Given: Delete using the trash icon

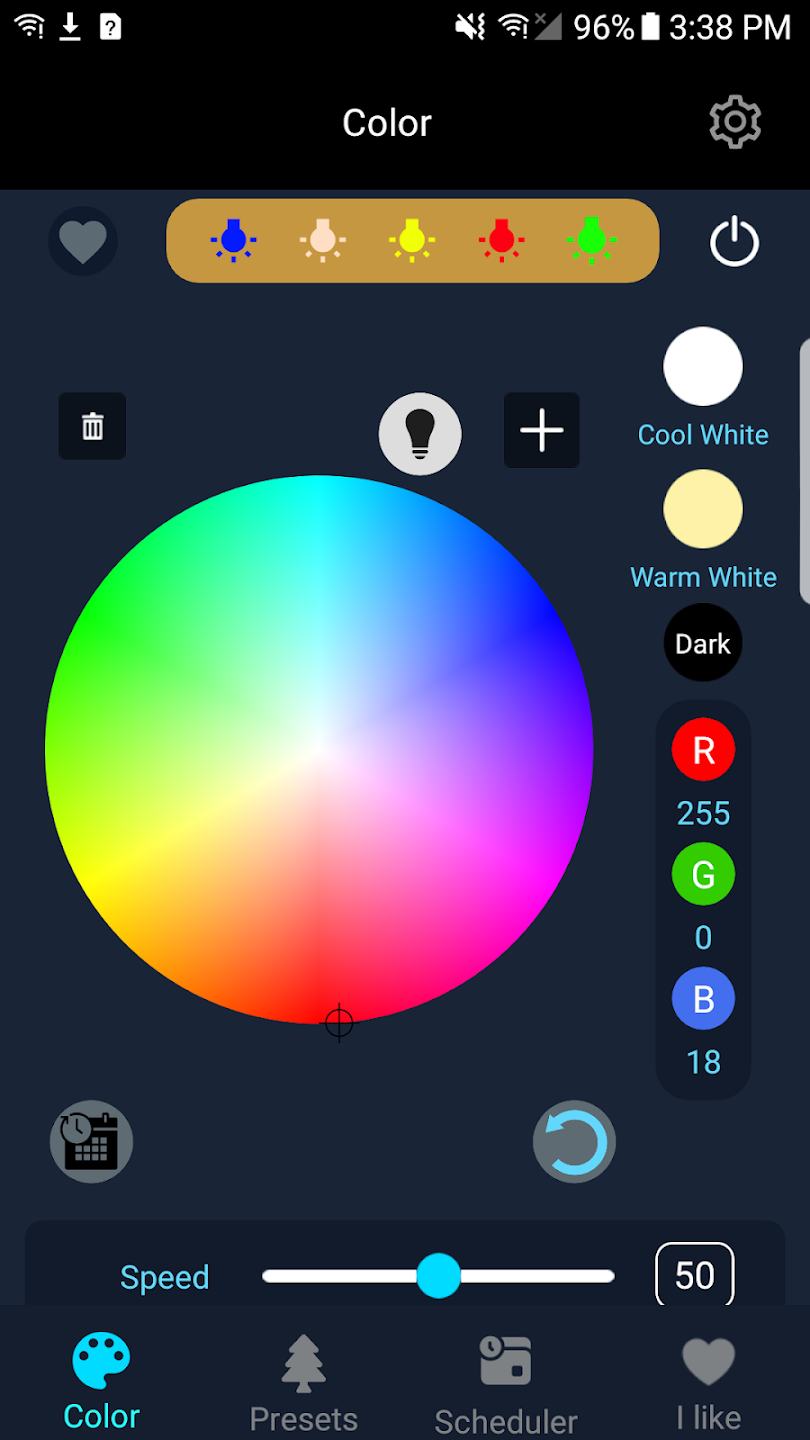Looking at the screenshot, I should coord(92,427).
